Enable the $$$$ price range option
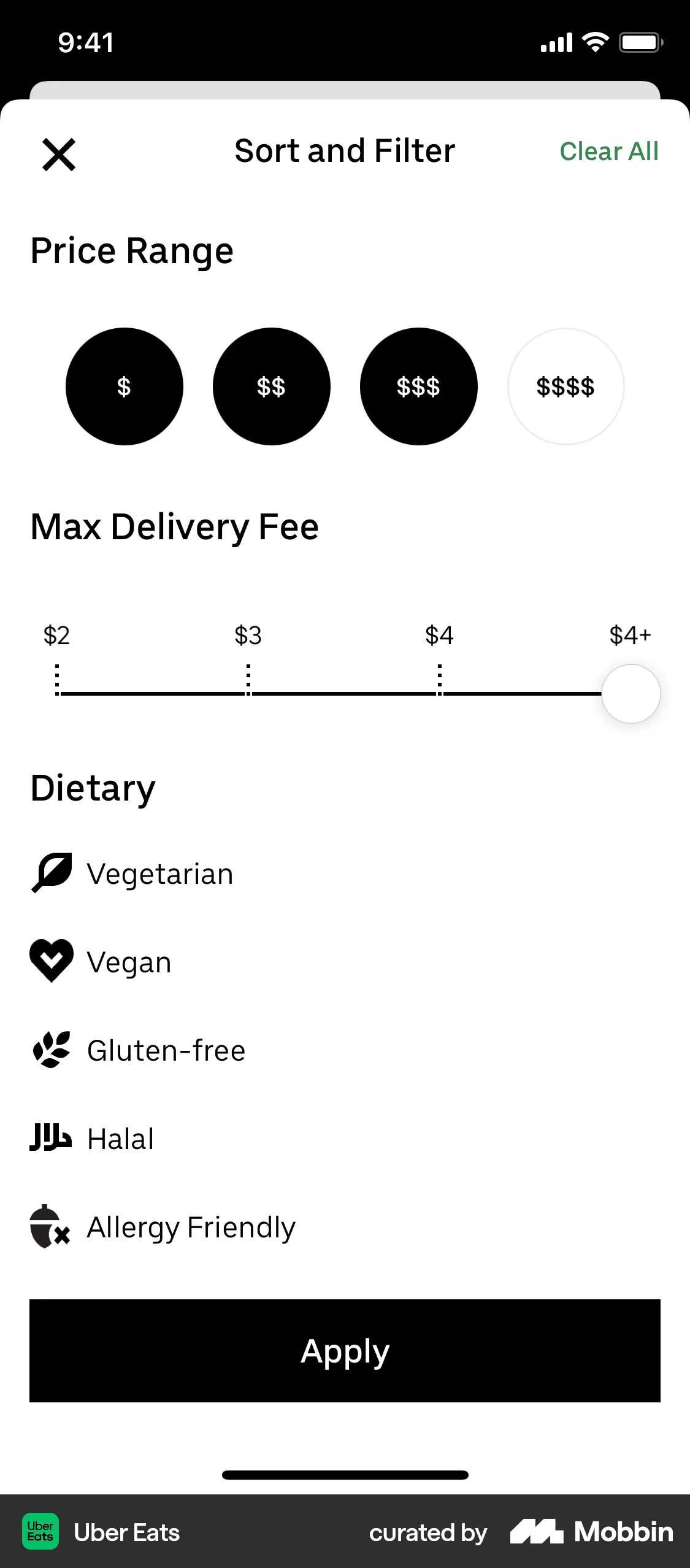Screen dimensions: 690x1568 tap(566, 386)
